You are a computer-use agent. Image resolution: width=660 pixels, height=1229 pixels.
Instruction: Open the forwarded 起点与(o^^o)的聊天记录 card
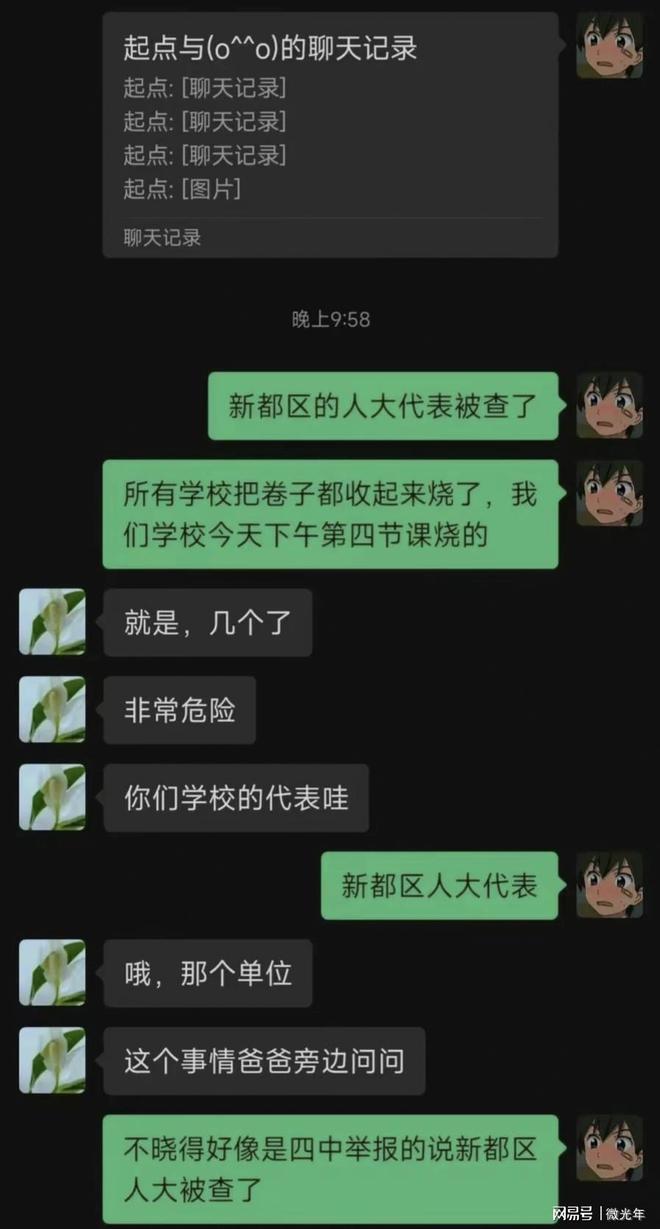click(330, 135)
